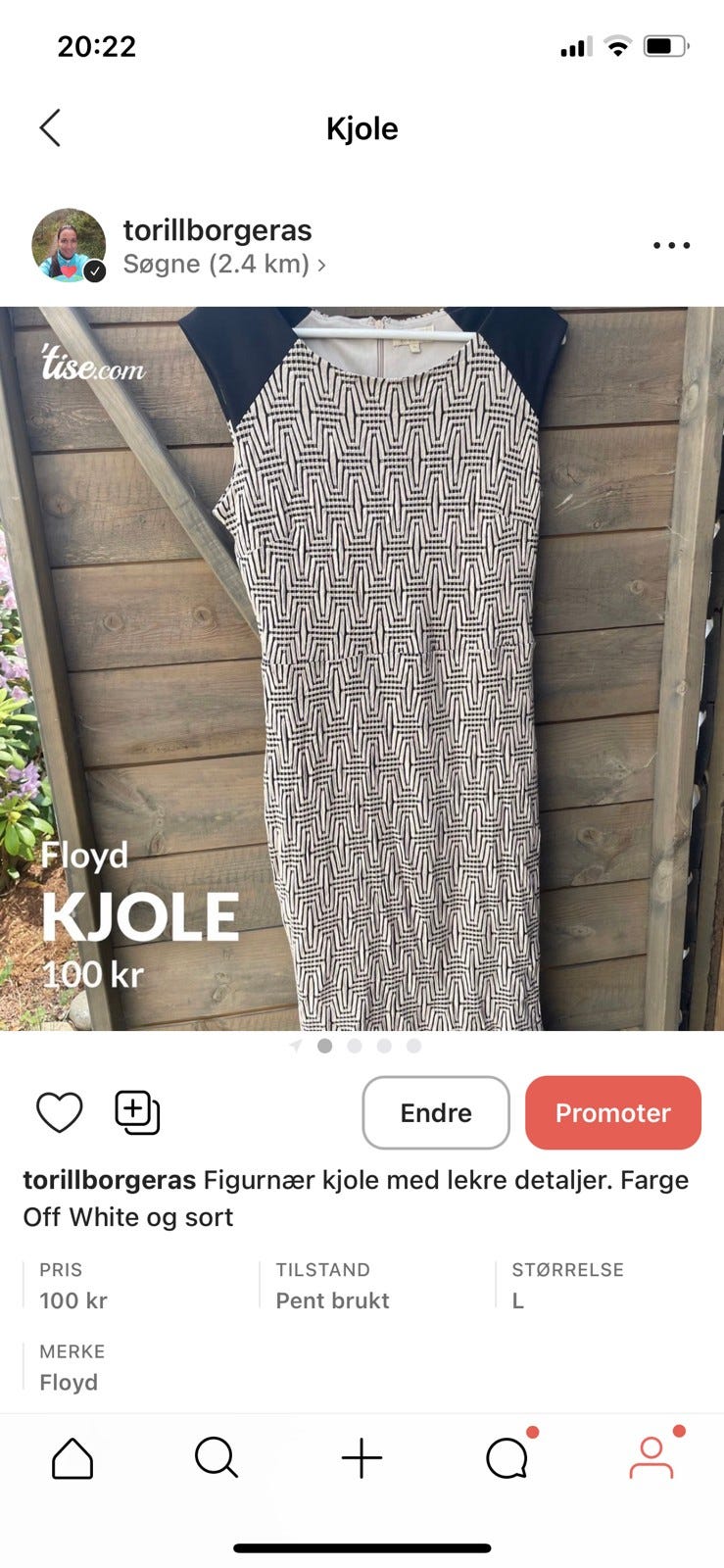Open the three-dot options menu
Image resolution: width=724 pixels, height=1568 pixels.
(670, 245)
